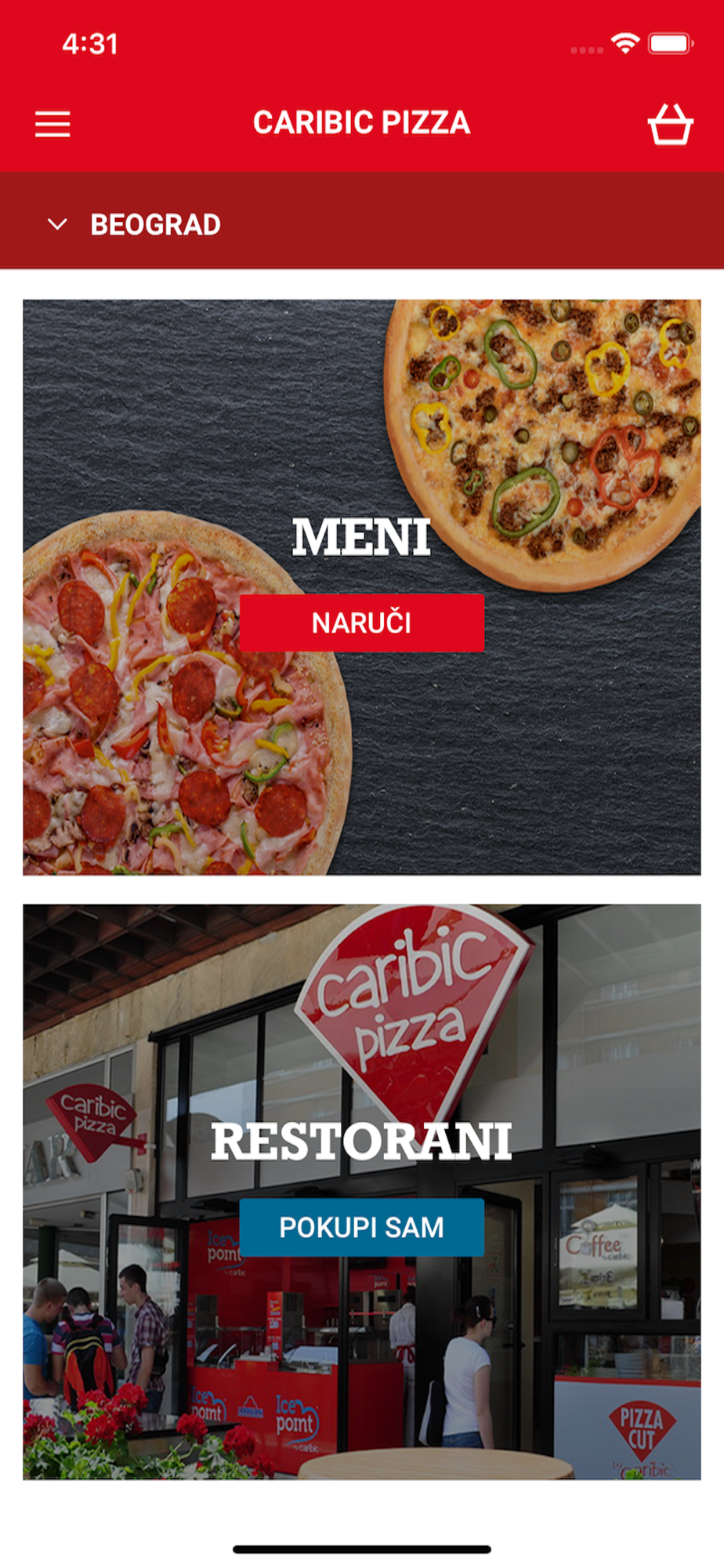
Task: Tap the blue POKUPI SAM button
Action: point(362,1227)
